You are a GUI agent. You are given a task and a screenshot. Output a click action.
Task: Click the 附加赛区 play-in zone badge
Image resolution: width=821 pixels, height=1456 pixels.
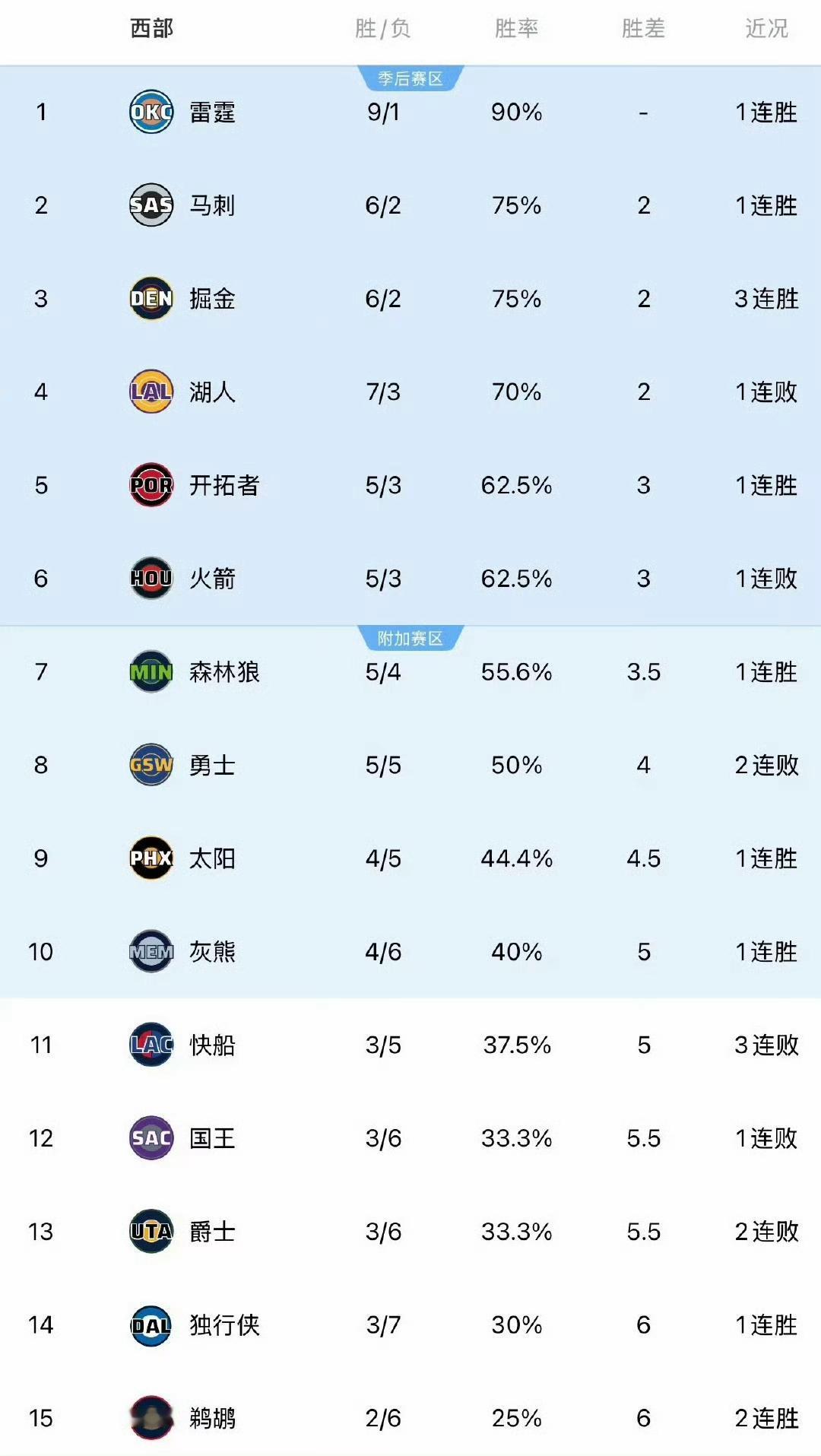pos(410,639)
